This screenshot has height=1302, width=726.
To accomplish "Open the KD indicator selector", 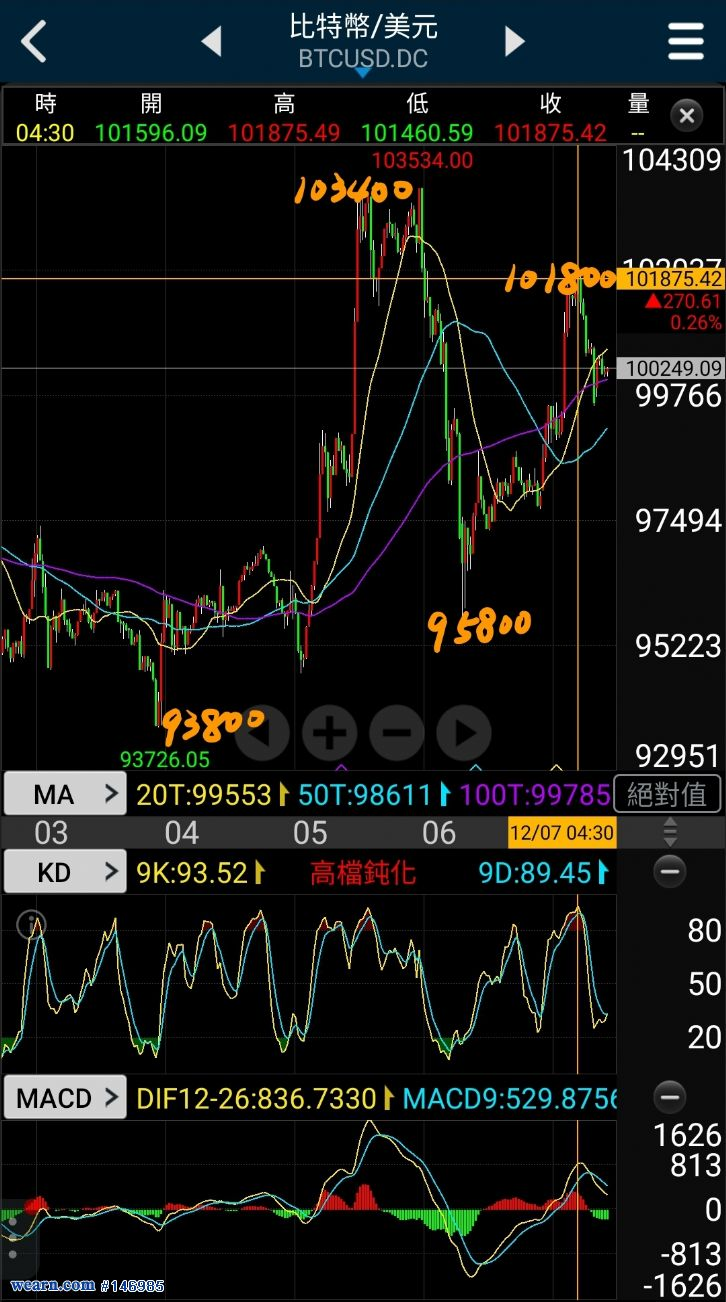I will 65,873.
